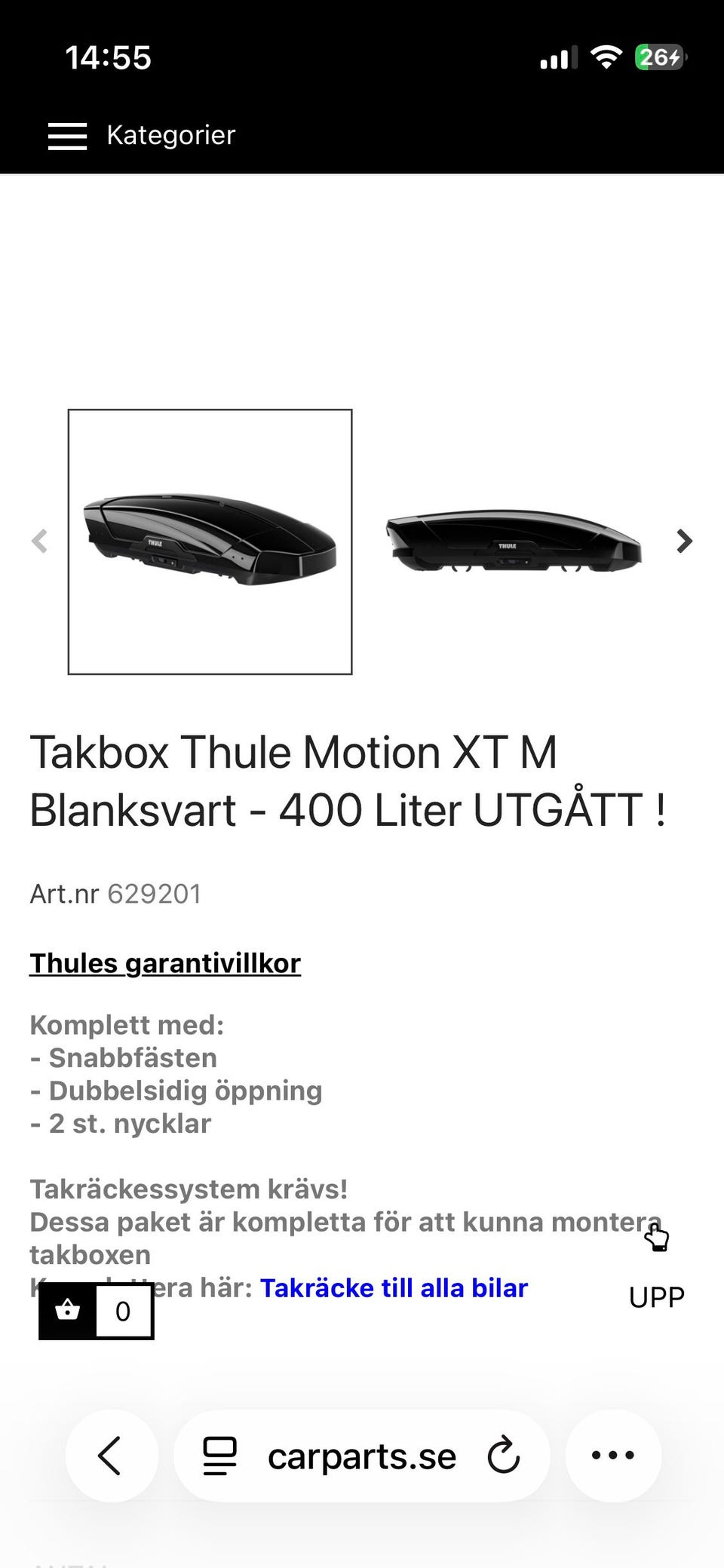This screenshot has width=724, height=1568.
Task: Open the browser more options ellipsis
Action: [613, 1456]
